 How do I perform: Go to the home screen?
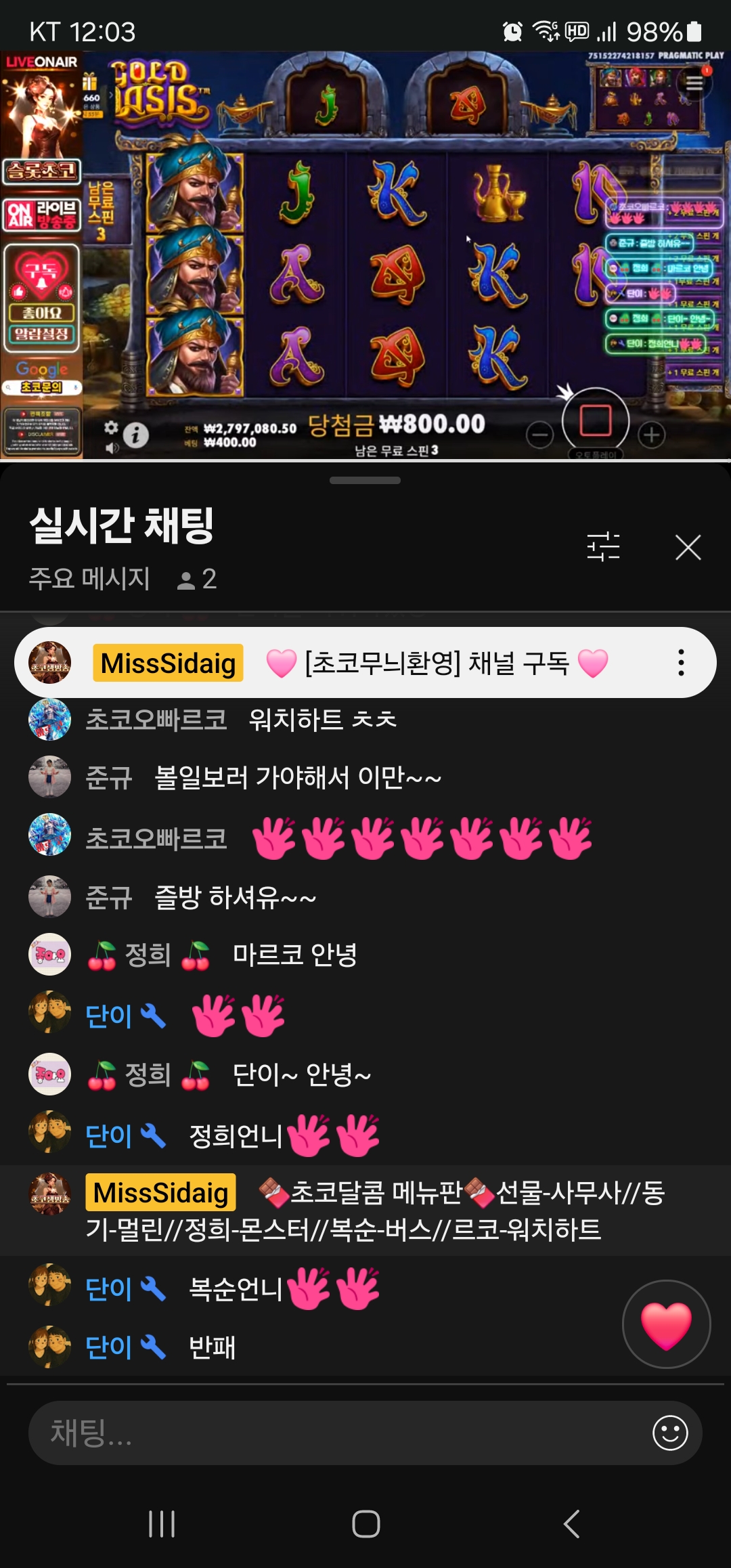coord(365,1524)
